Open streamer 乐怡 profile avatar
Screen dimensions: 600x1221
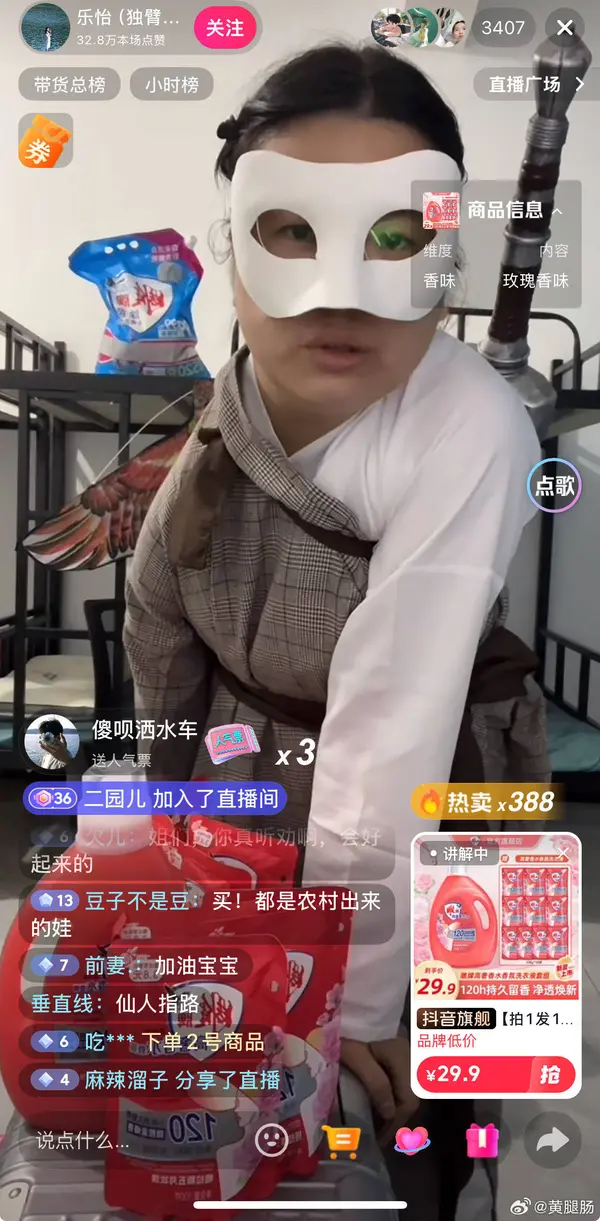[45, 27]
